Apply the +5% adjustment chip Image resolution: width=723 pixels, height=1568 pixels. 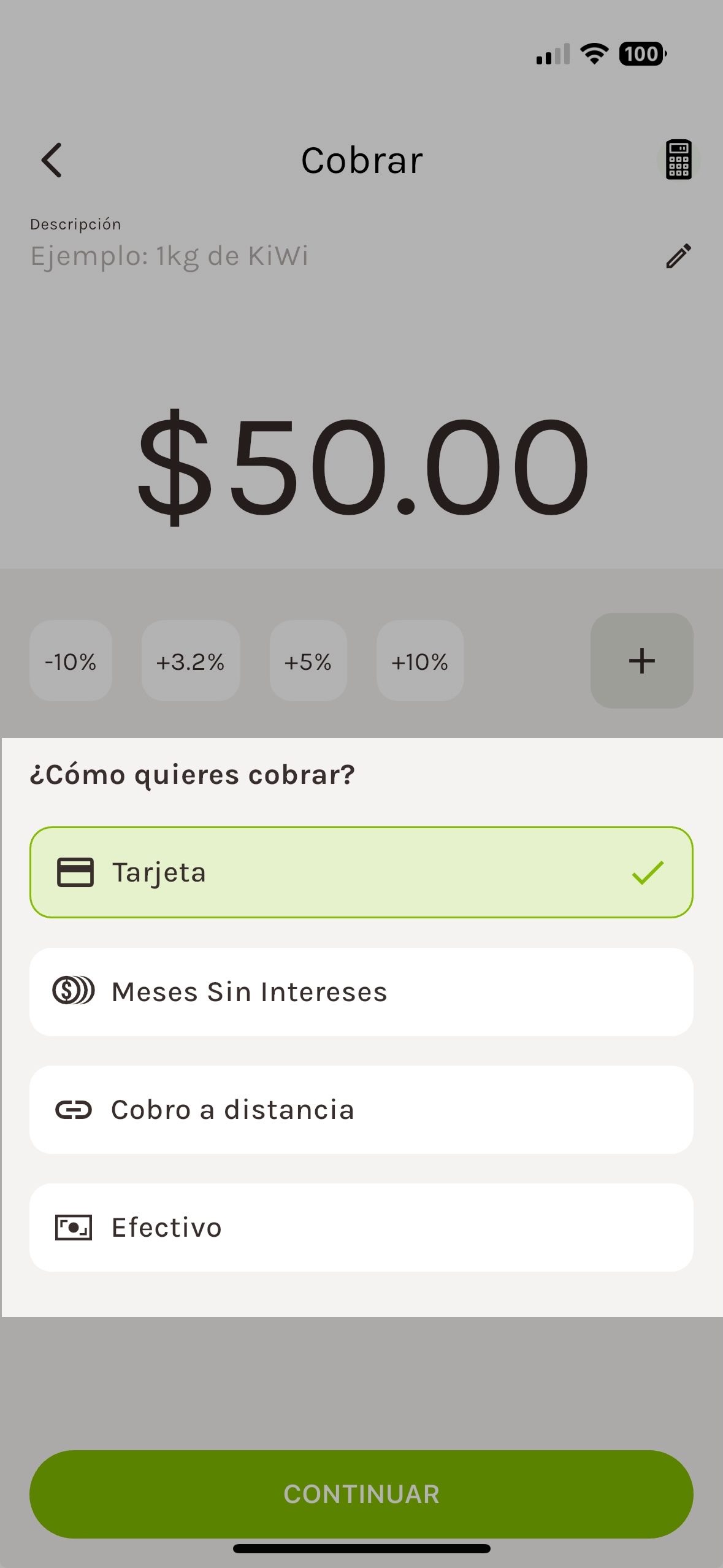point(308,661)
